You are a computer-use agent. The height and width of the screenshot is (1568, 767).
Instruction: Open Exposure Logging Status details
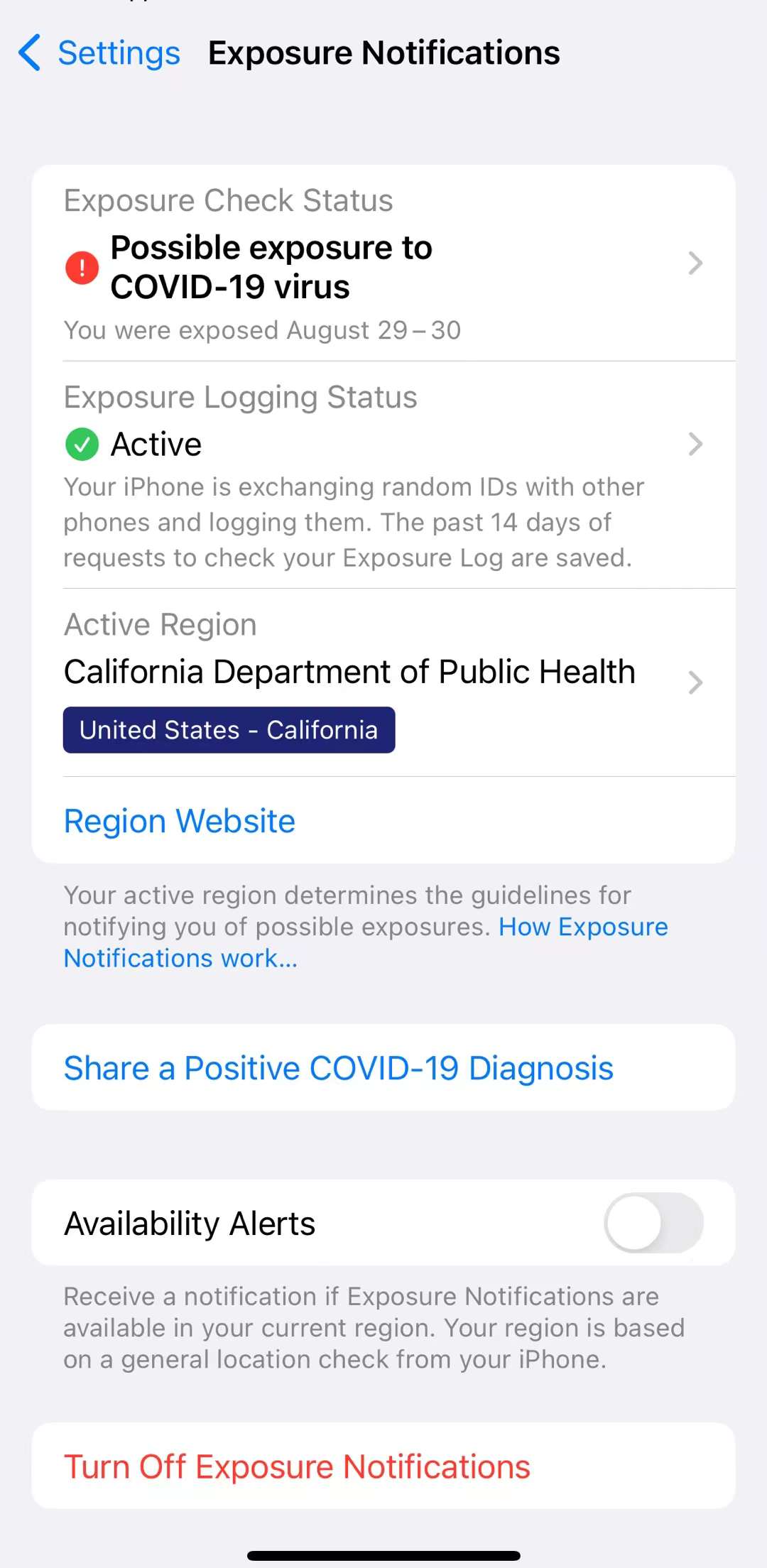(x=383, y=475)
